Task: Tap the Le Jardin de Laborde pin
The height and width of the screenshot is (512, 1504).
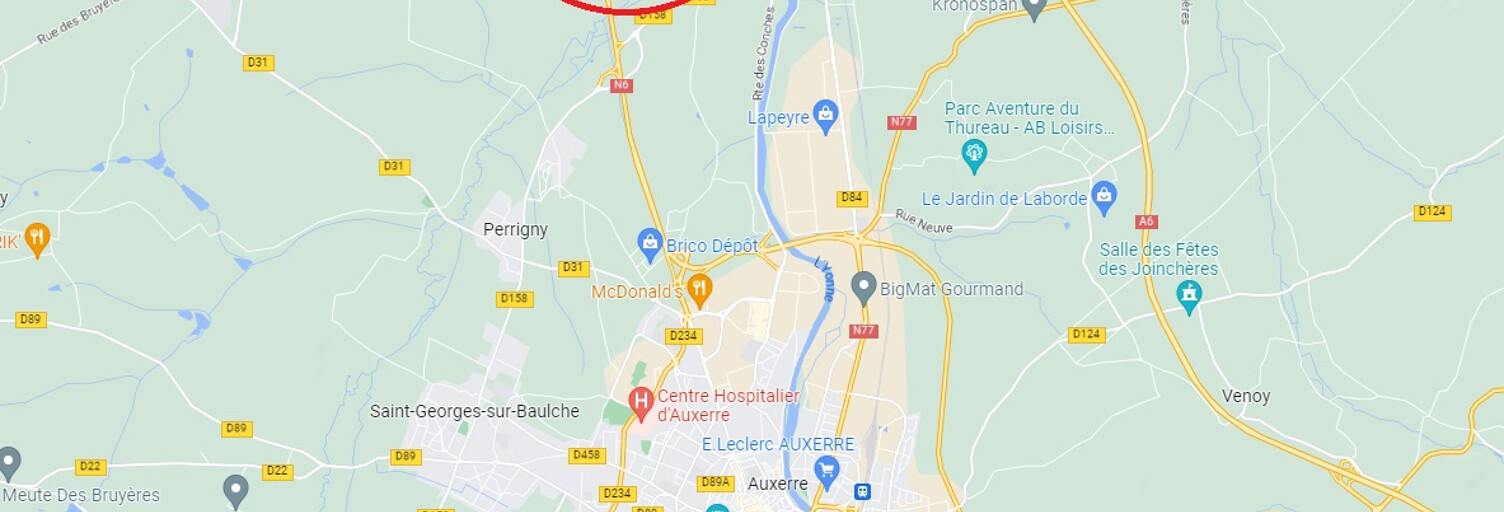Action: tap(1104, 196)
